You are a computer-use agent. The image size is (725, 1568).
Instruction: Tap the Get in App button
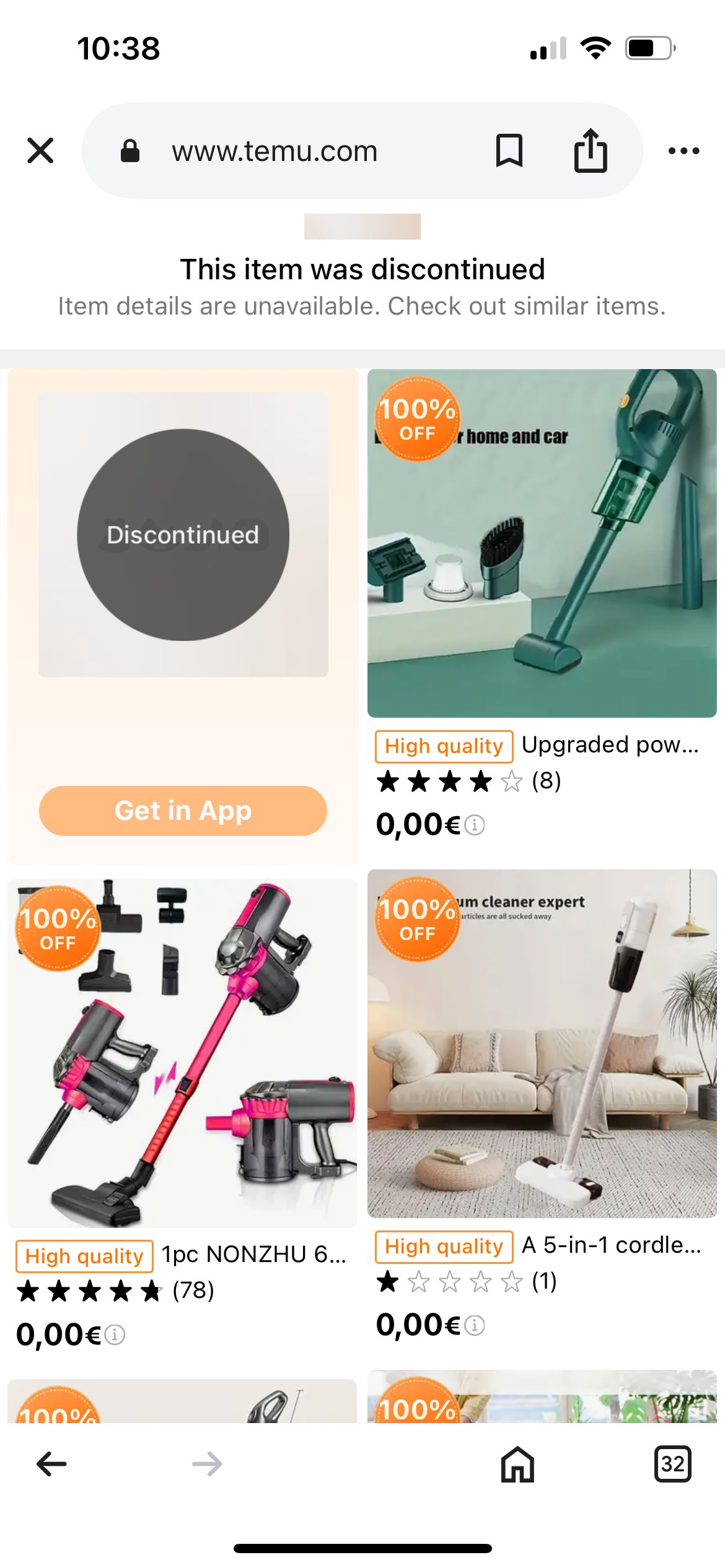click(x=183, y=811)
